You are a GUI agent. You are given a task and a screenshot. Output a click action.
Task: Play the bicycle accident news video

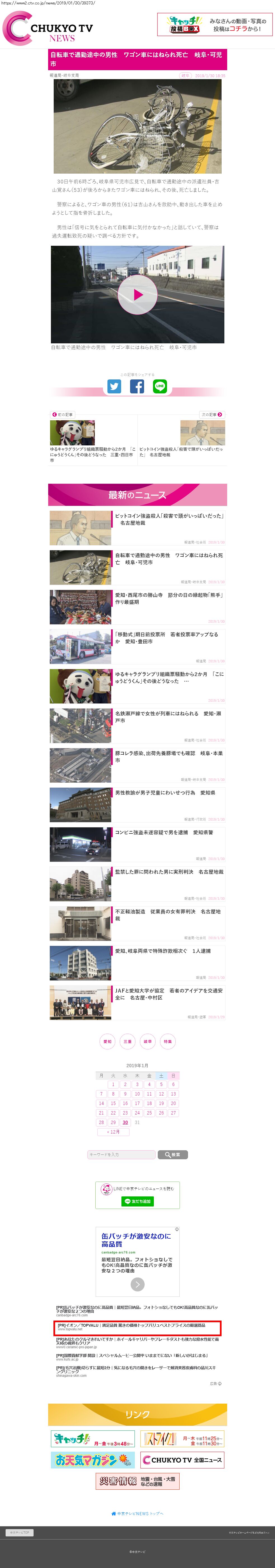click(138, 295)
